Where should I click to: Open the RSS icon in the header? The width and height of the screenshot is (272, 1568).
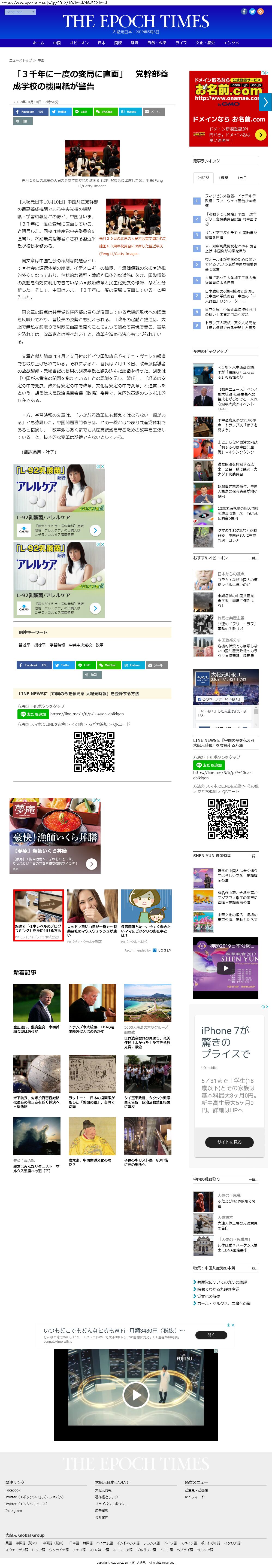pos(261,11)
